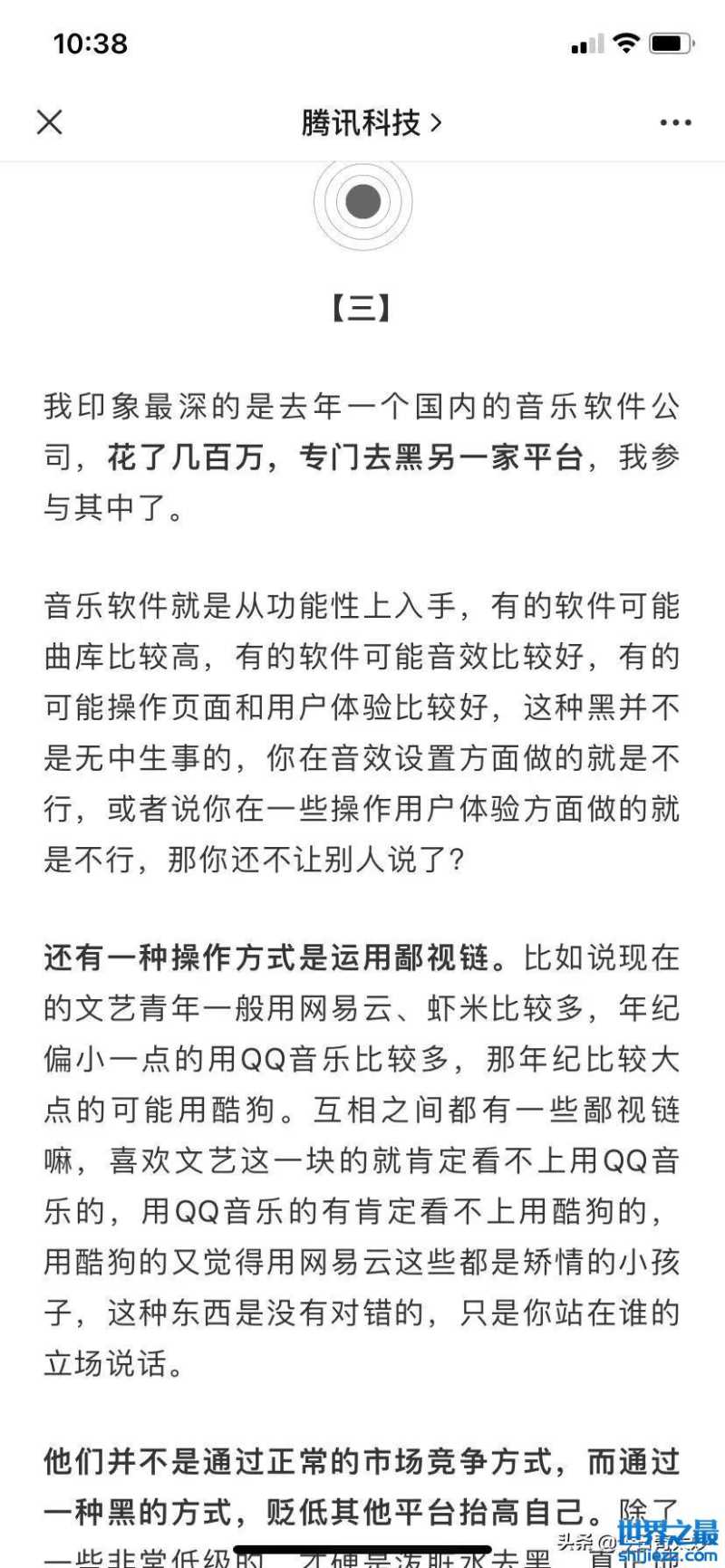725x1568 pixels.
Task: Close the article page
Action: pyautogui.click(x=49, y=122)
